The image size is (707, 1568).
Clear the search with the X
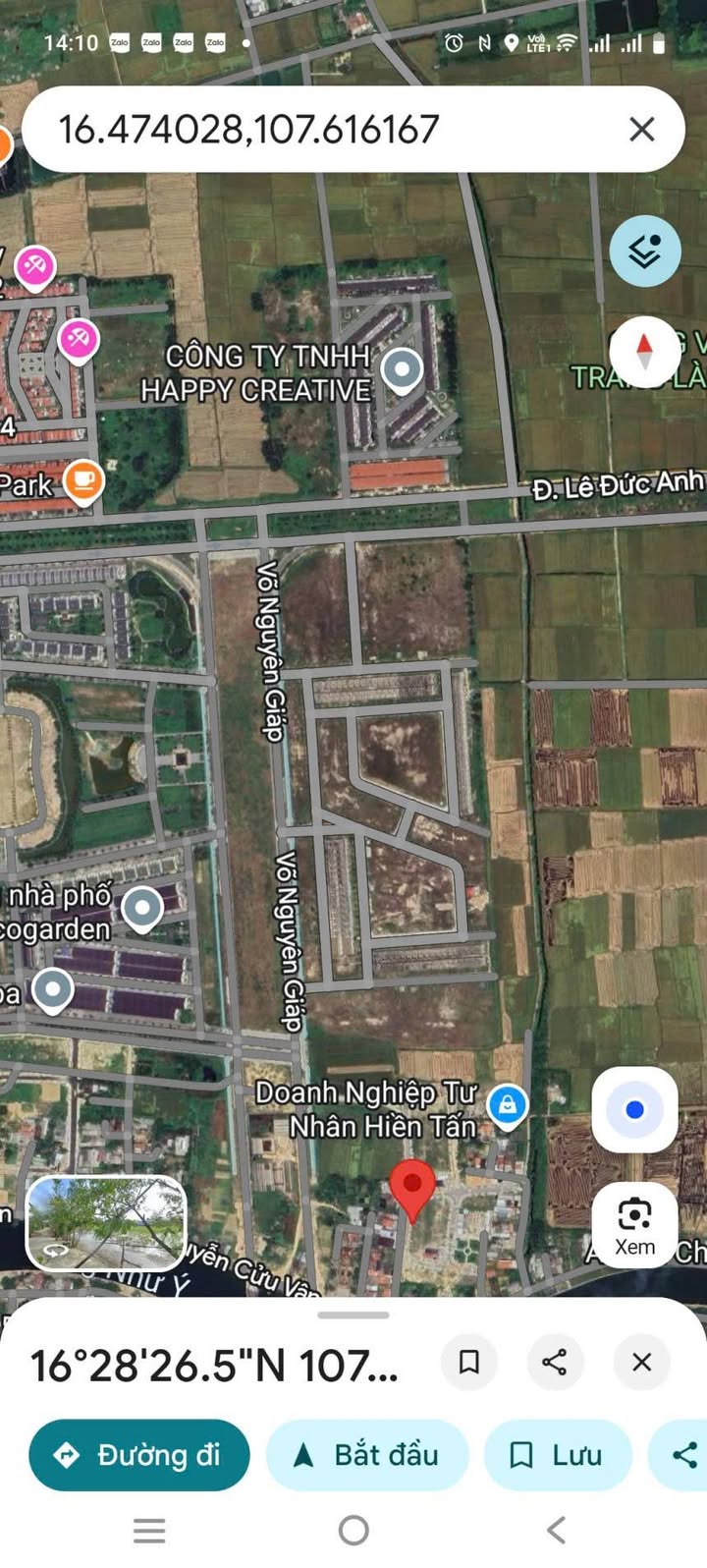tap(642, 130)
